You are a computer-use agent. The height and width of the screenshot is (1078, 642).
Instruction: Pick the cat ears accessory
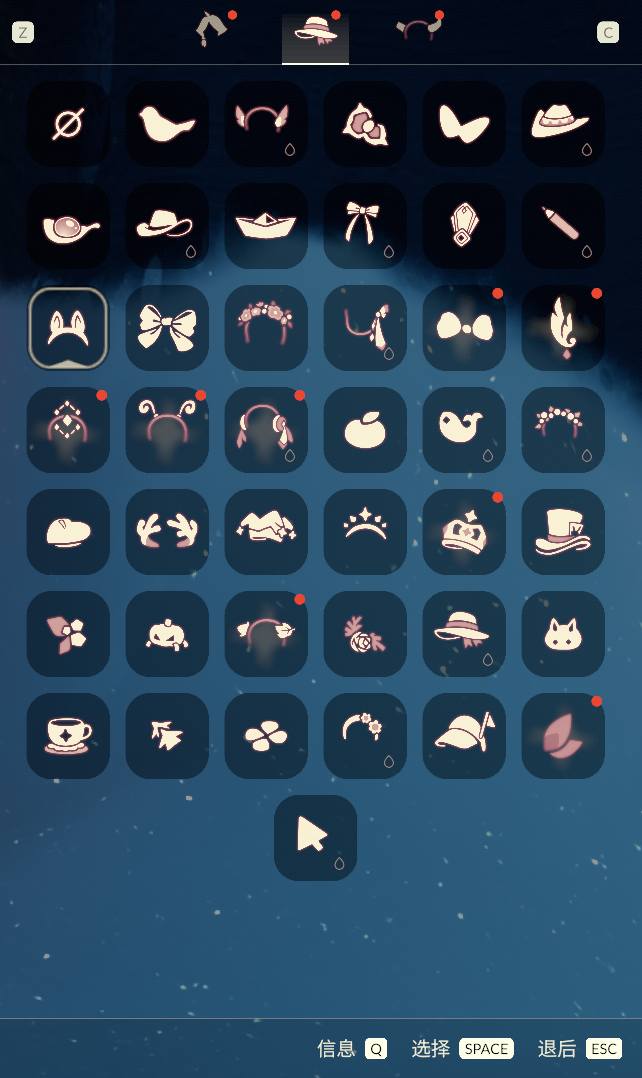(x=68, y=328)
